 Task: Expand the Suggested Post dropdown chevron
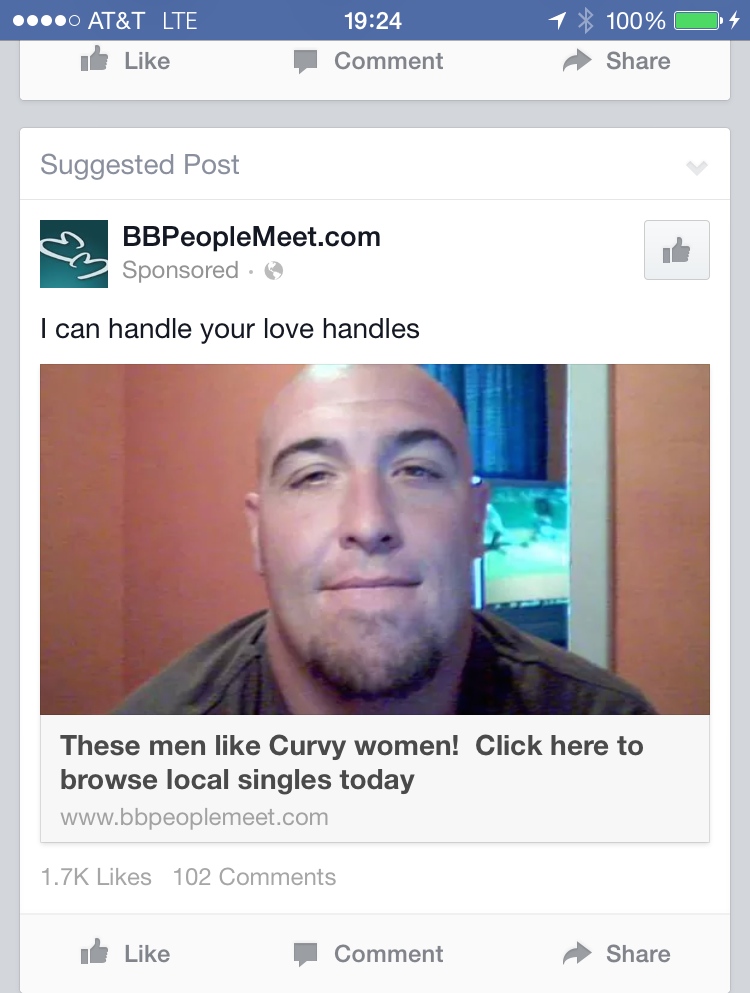tap(697, 167)
